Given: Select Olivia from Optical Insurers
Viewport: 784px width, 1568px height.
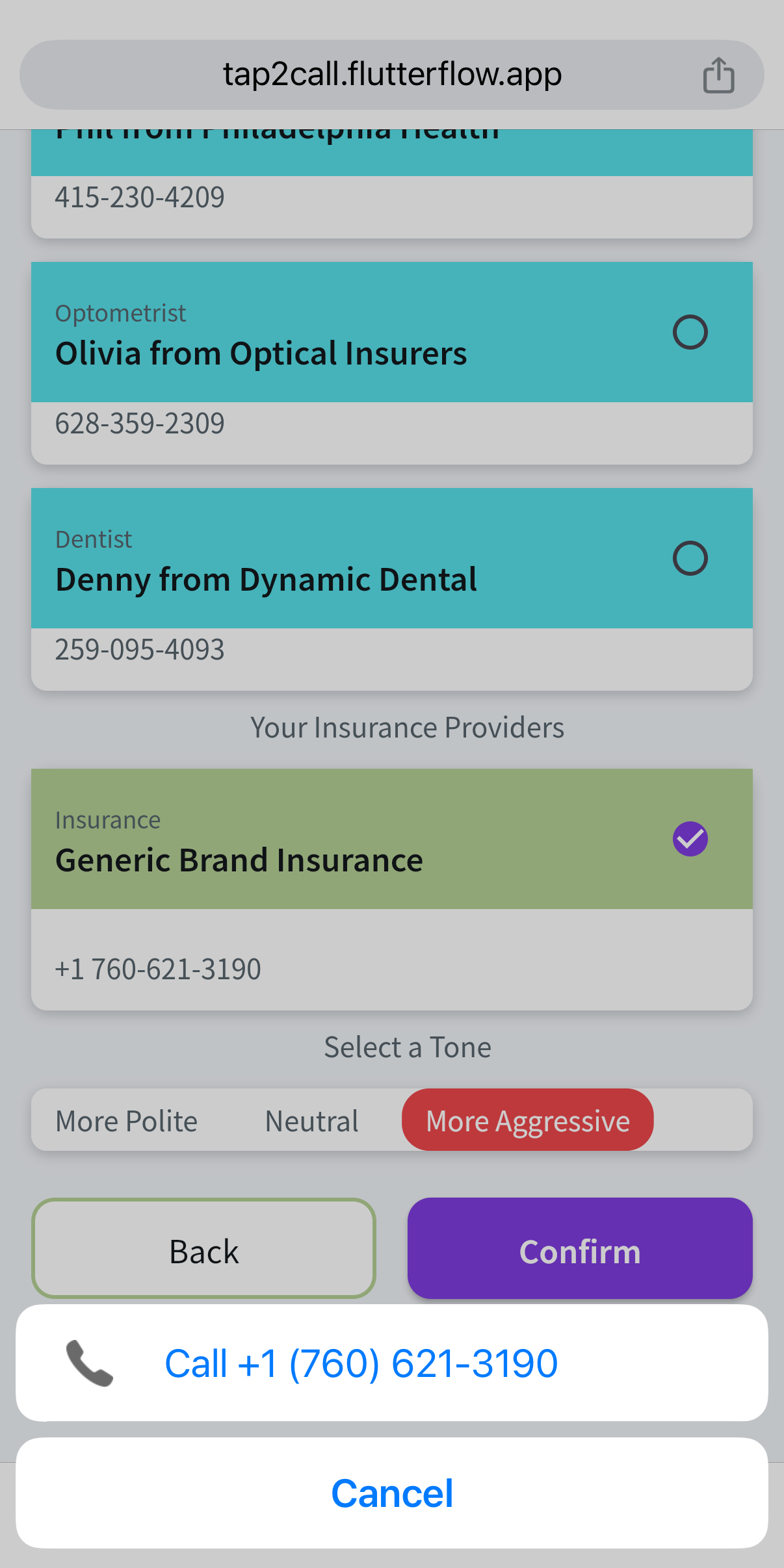Looking at the screenshot, I should 690,332.
